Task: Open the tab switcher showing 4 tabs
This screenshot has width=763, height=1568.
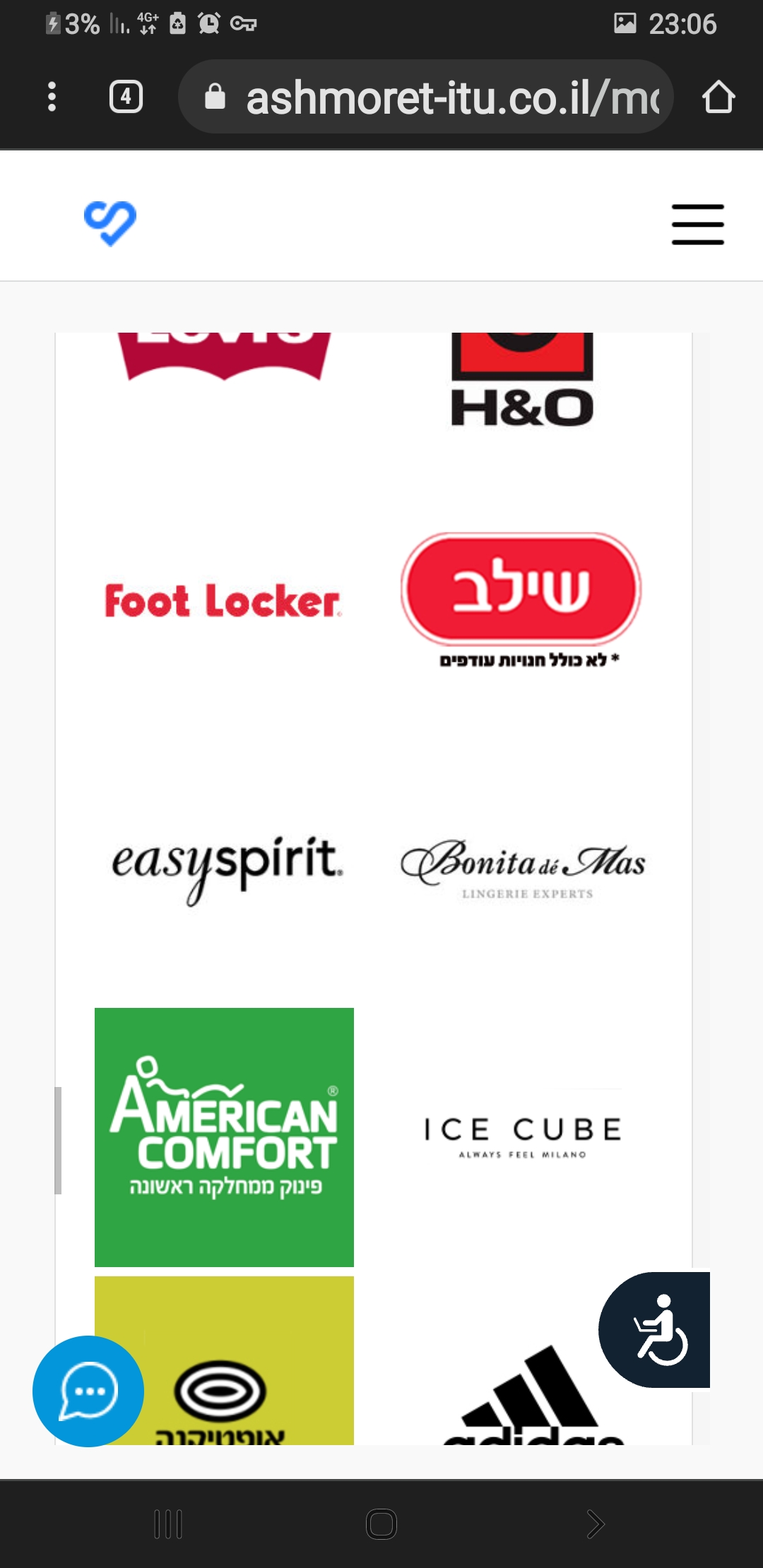Action: coord(126,97)
